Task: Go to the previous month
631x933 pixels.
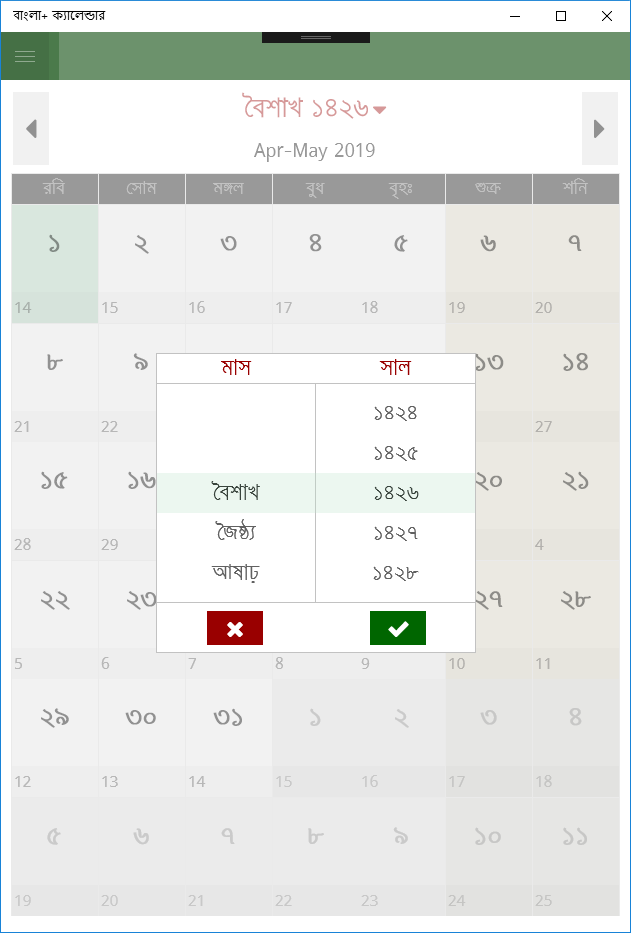Action: [31, 129]
